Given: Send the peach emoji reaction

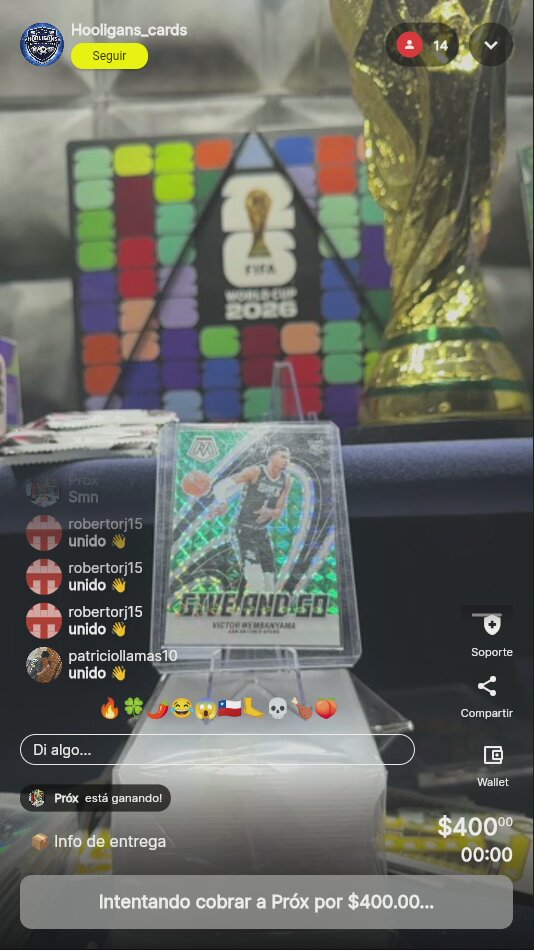Looking at the screenshot, I should [326, 708].
